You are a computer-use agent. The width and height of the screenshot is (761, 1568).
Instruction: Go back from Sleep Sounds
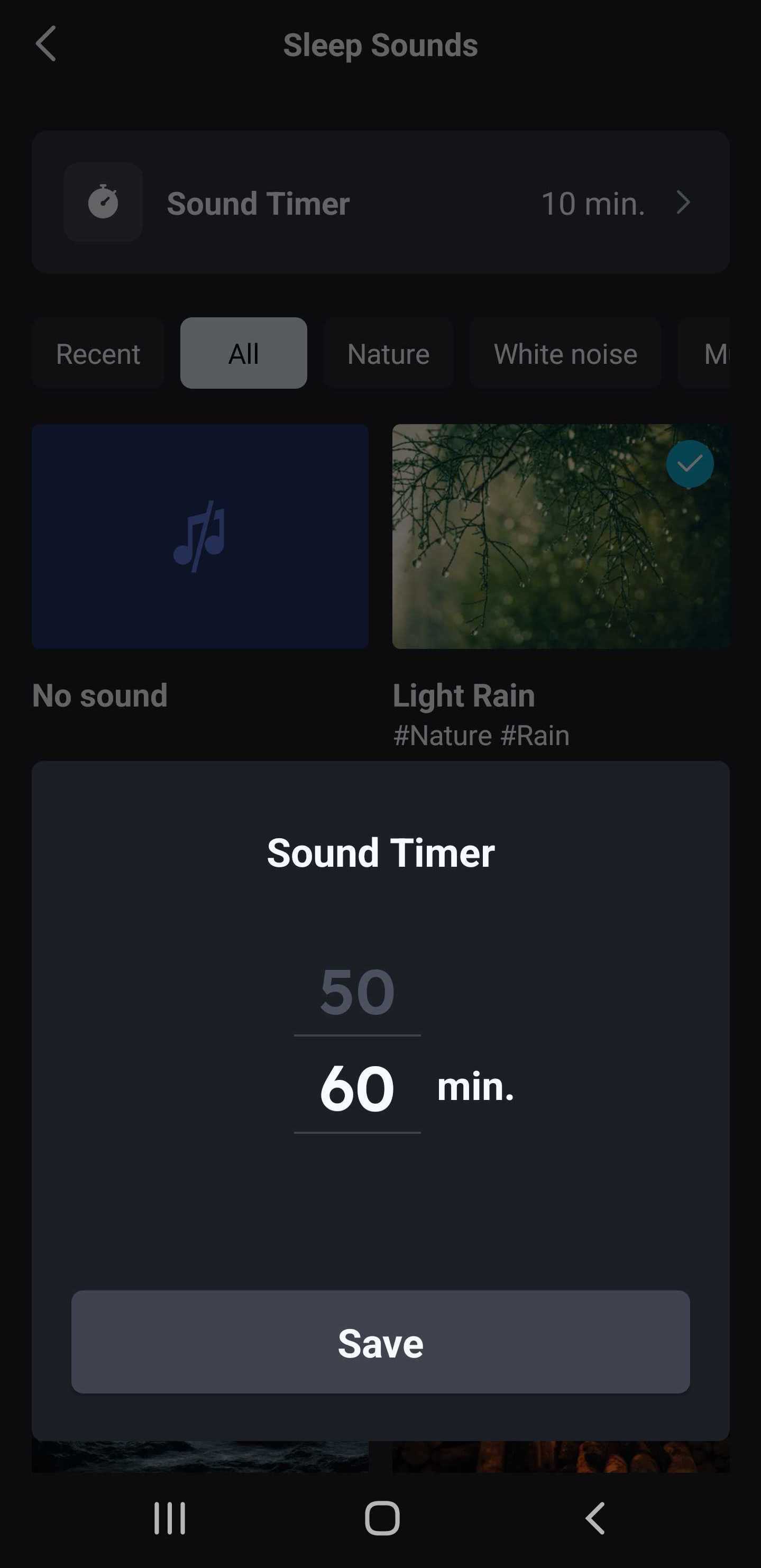point(46,44)
